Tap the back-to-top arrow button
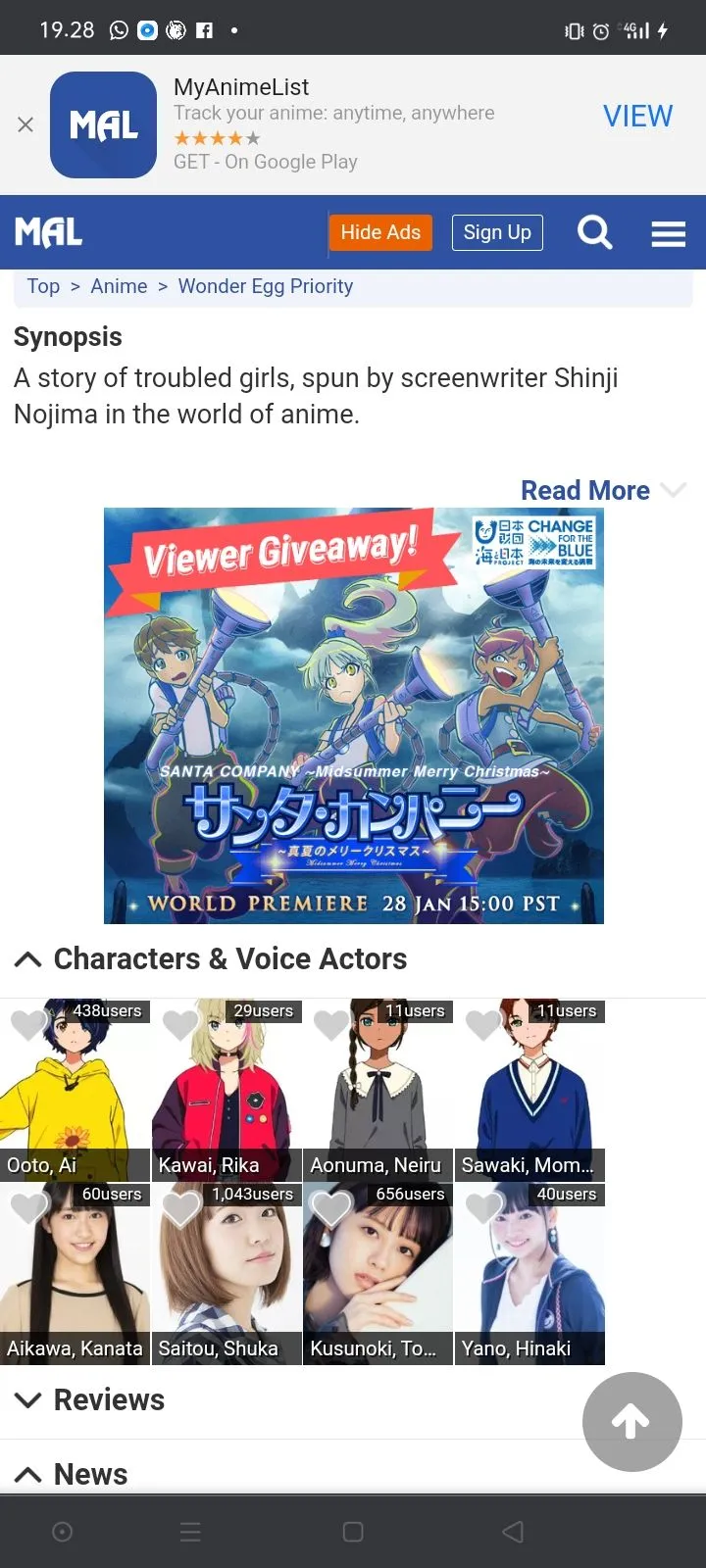706x1568 pixels. pos(631,1421)
